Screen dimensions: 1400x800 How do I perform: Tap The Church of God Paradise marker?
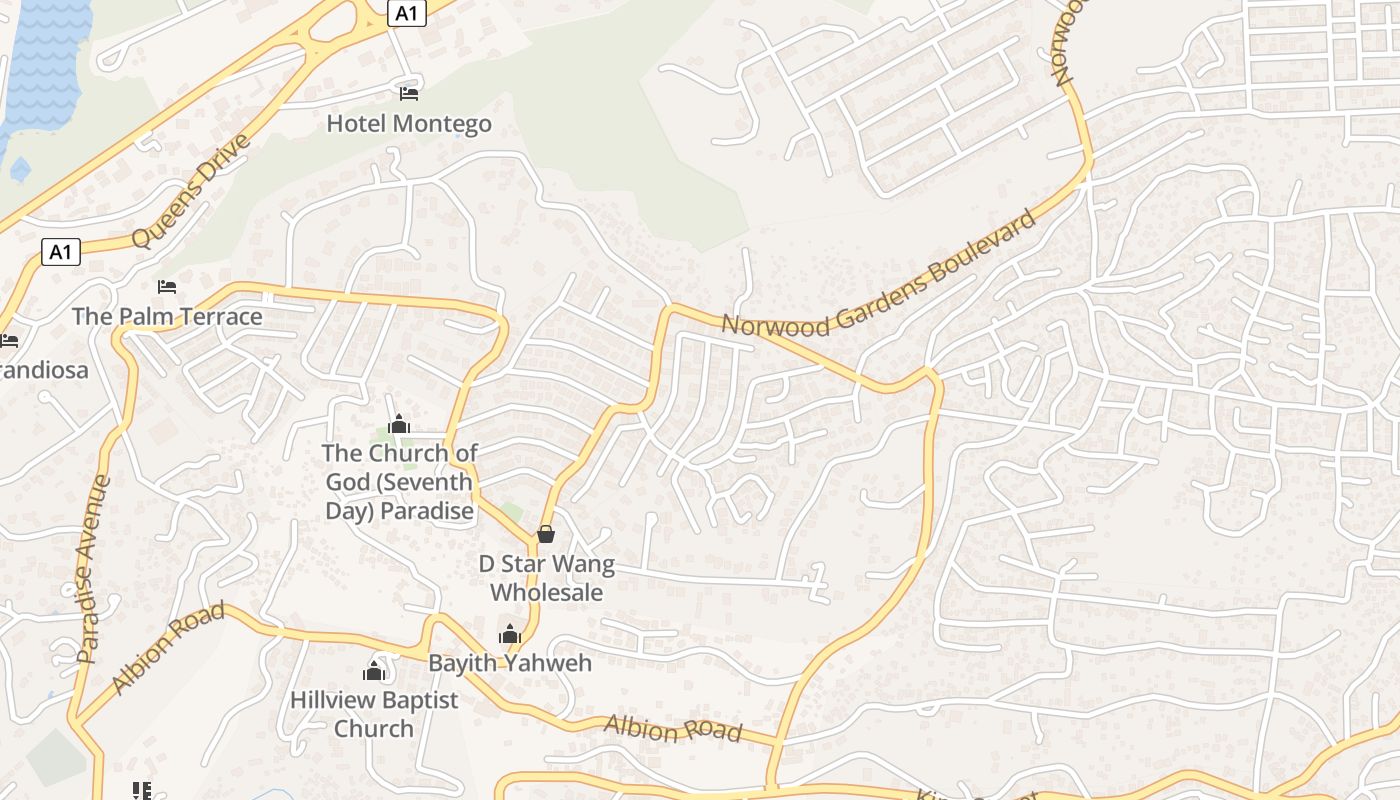399,424
